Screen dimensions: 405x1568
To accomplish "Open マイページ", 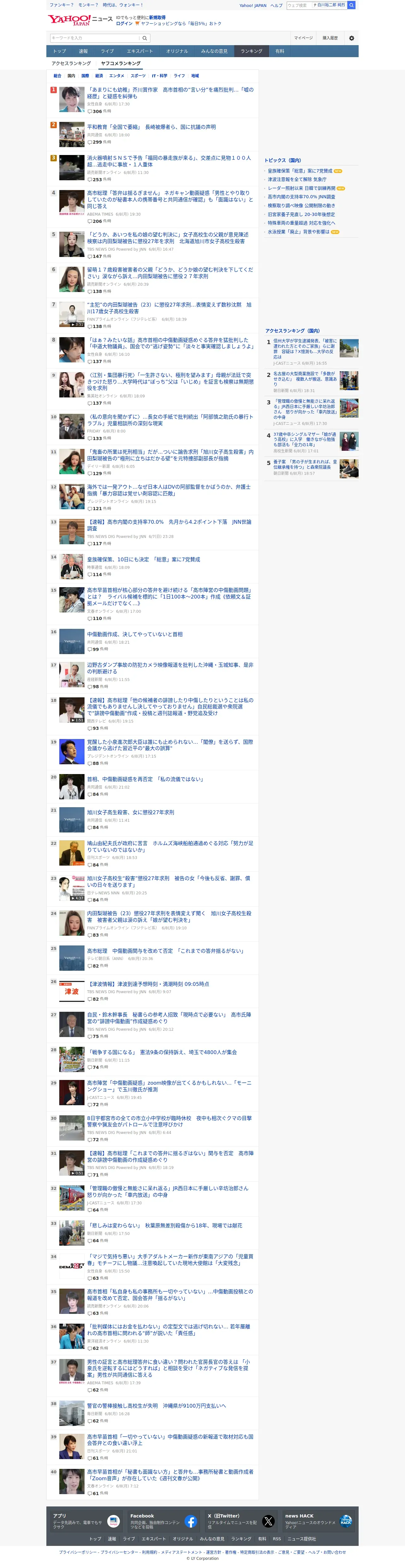I will point(303,38).
